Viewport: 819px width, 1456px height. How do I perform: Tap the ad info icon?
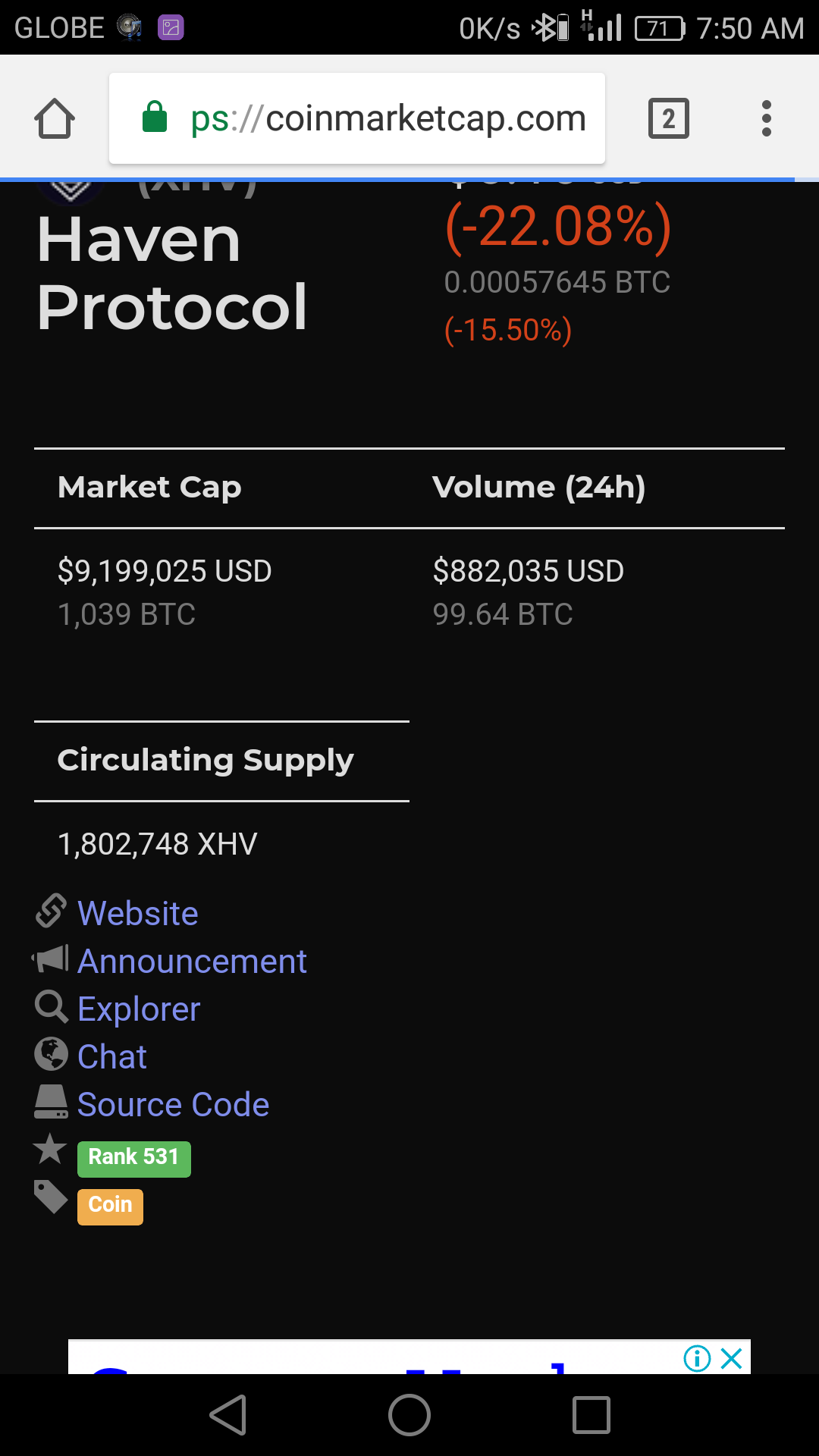click(x=697, y=1357)
